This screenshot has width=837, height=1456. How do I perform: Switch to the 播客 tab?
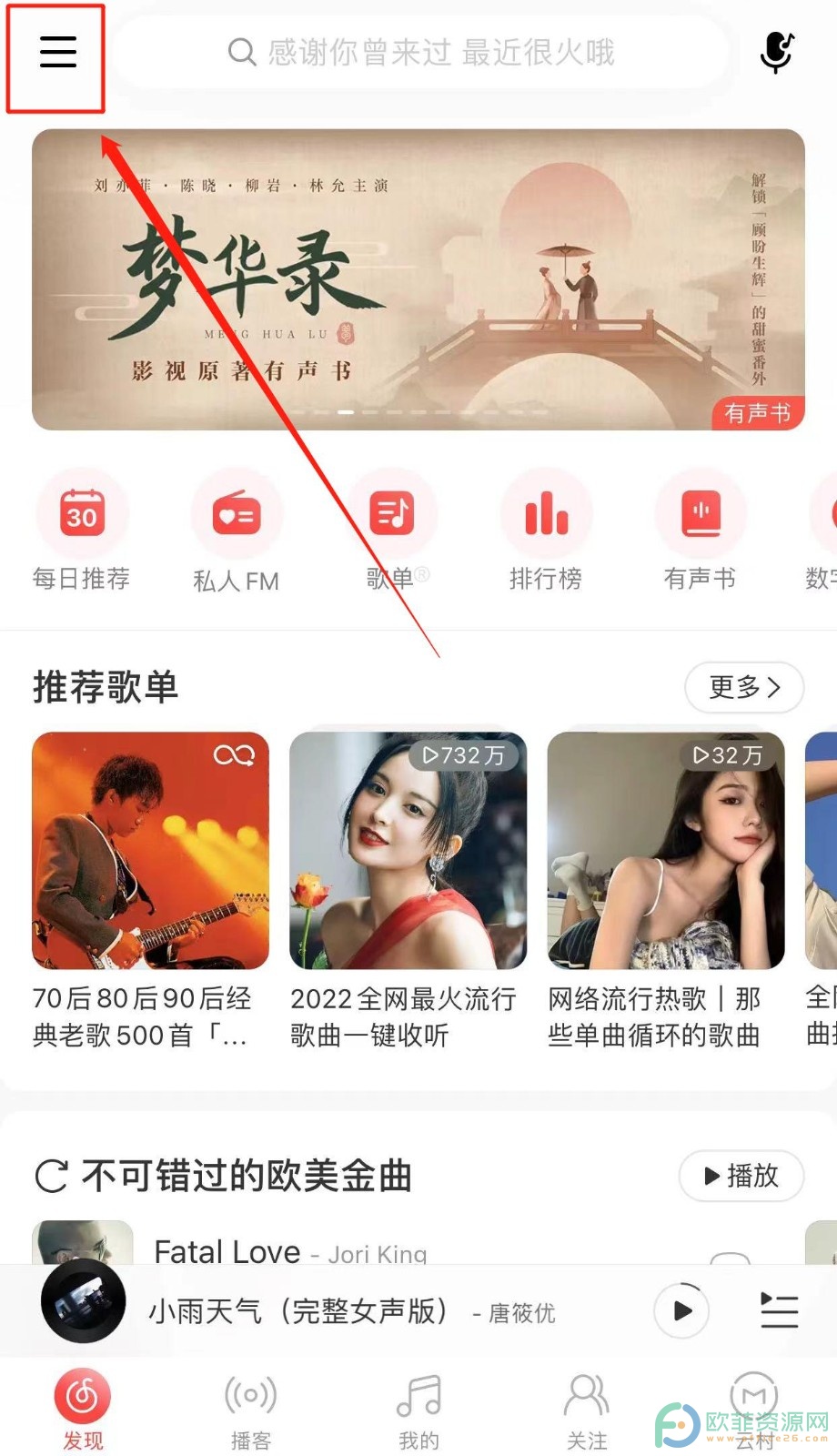click(x=250, y=1410)
